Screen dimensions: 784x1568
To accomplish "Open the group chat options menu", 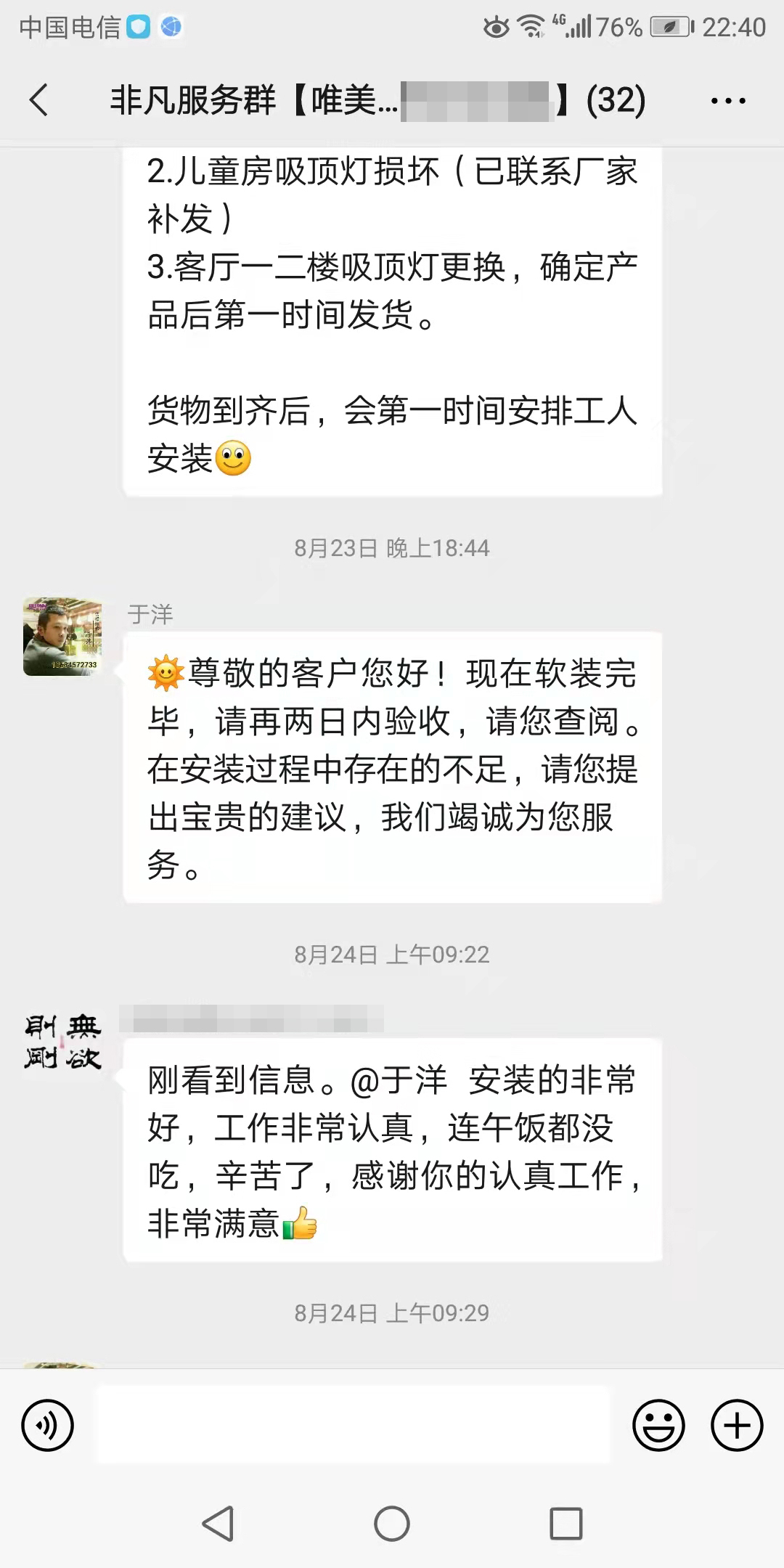I will [728, 101].
